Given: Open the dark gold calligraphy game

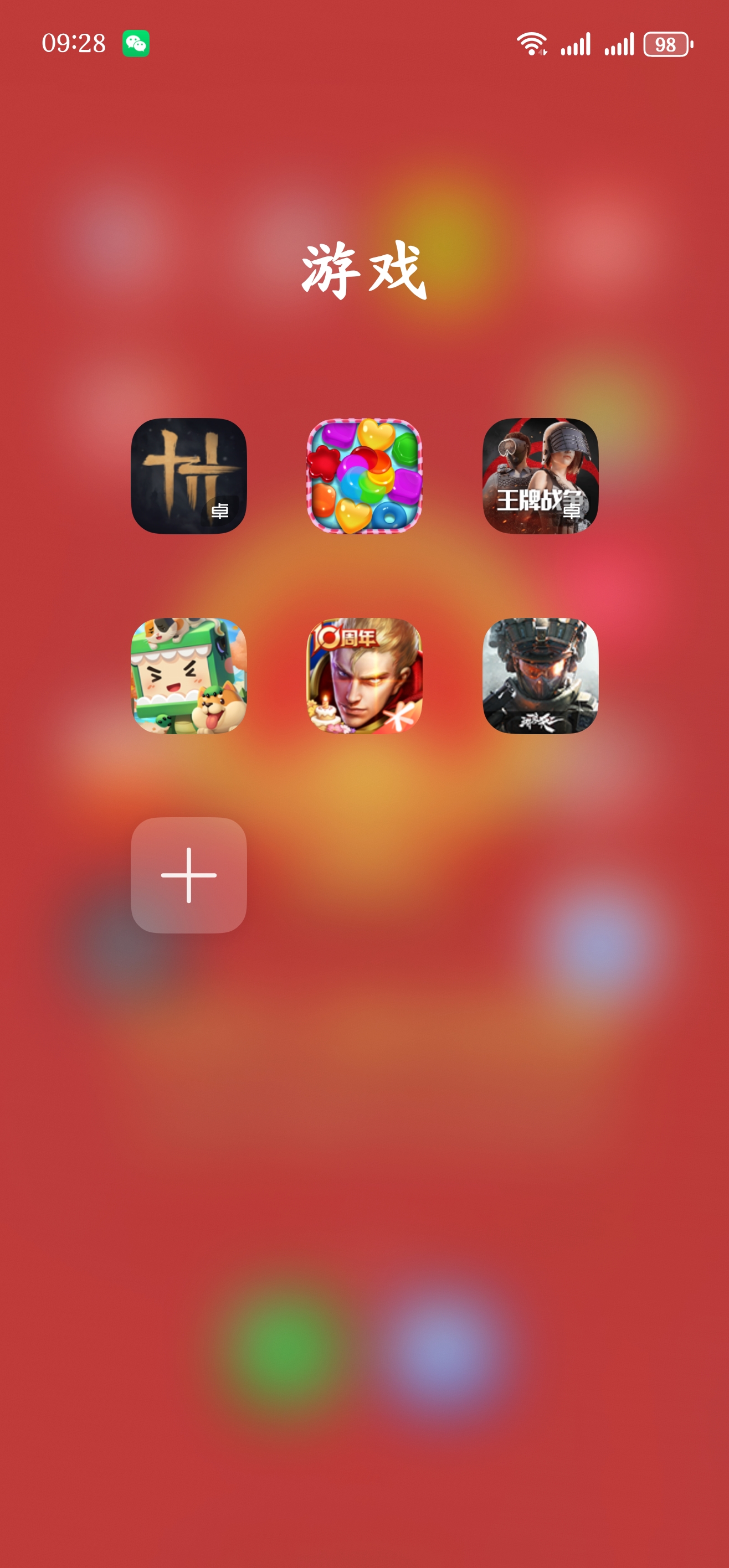Looking at the screenshot, I should [188, 476].
